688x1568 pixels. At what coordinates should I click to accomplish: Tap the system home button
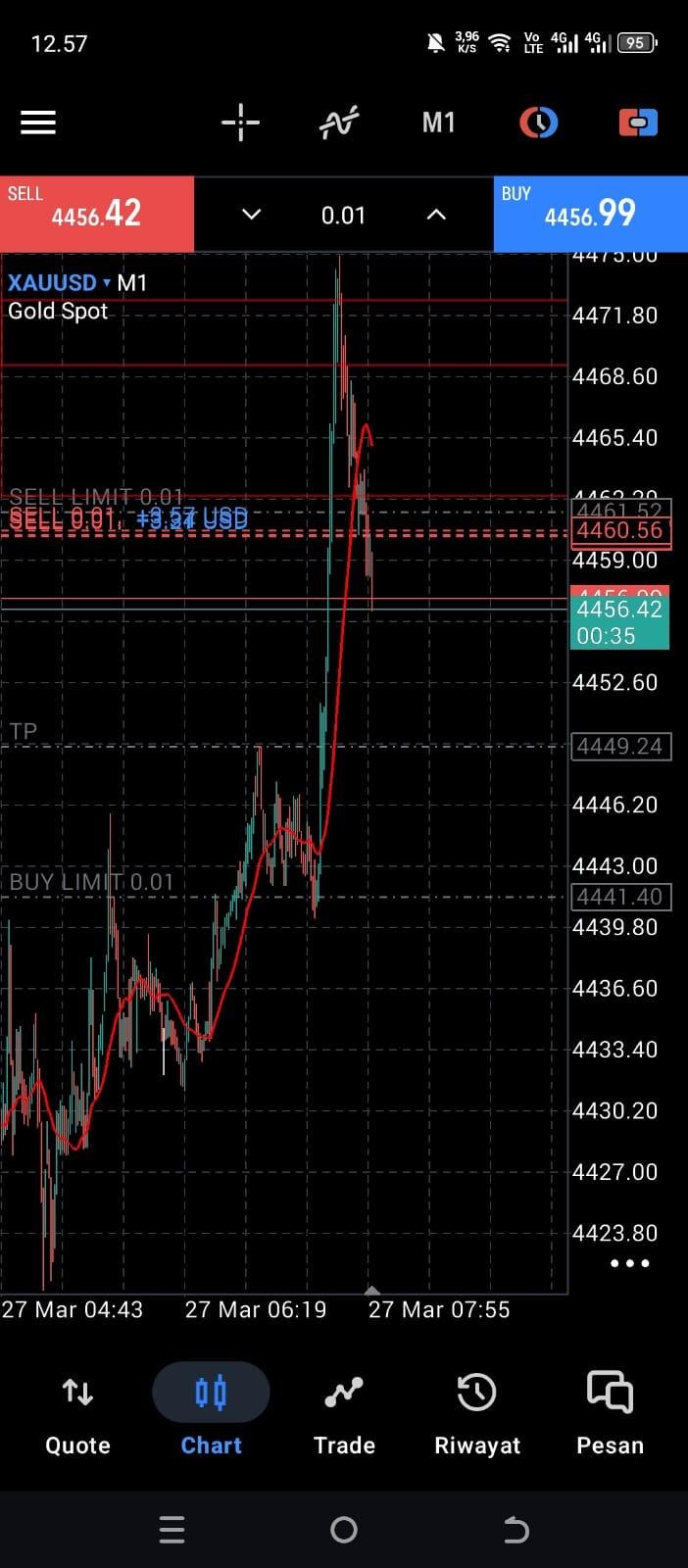pos(344,1530)
